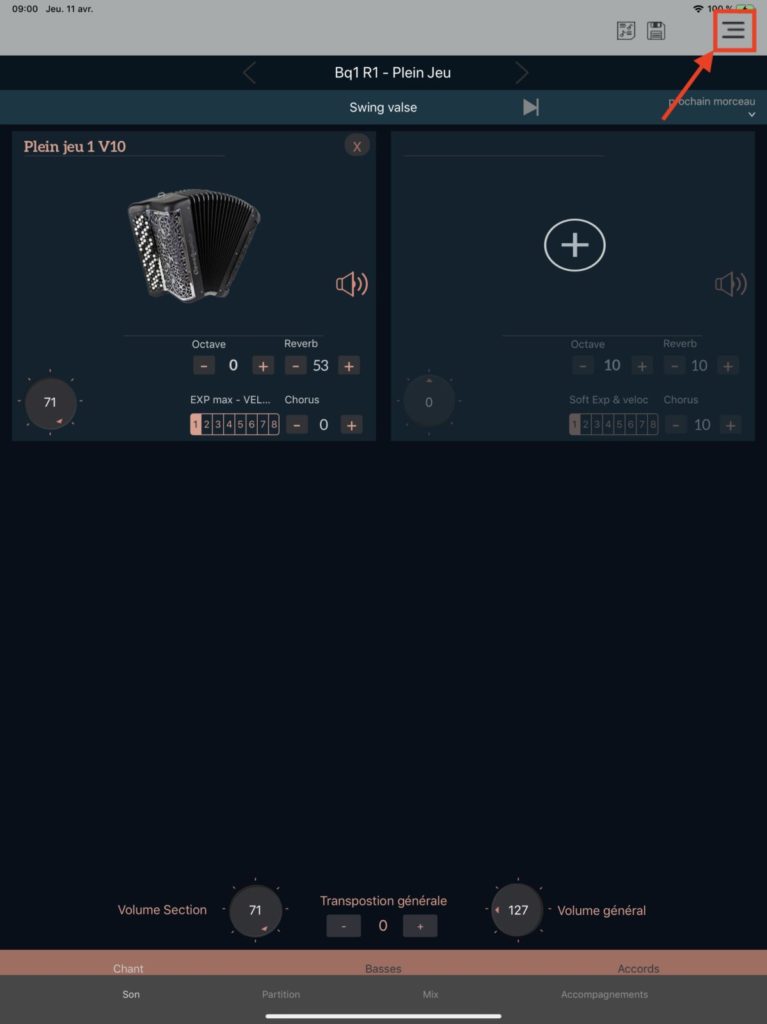Add a new sound with plus circle

coord(574,244)
